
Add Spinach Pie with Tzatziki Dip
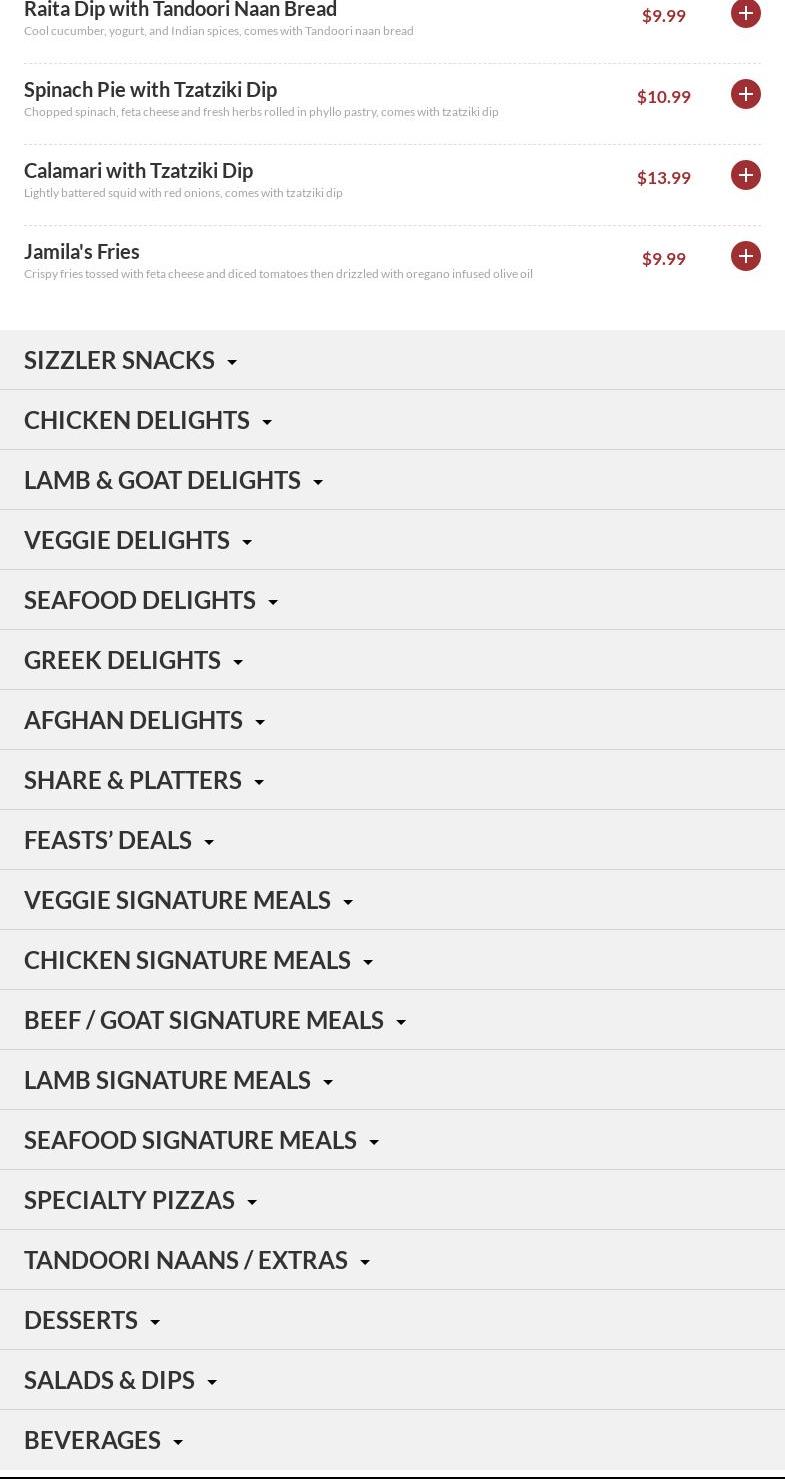tap(745, 94)
